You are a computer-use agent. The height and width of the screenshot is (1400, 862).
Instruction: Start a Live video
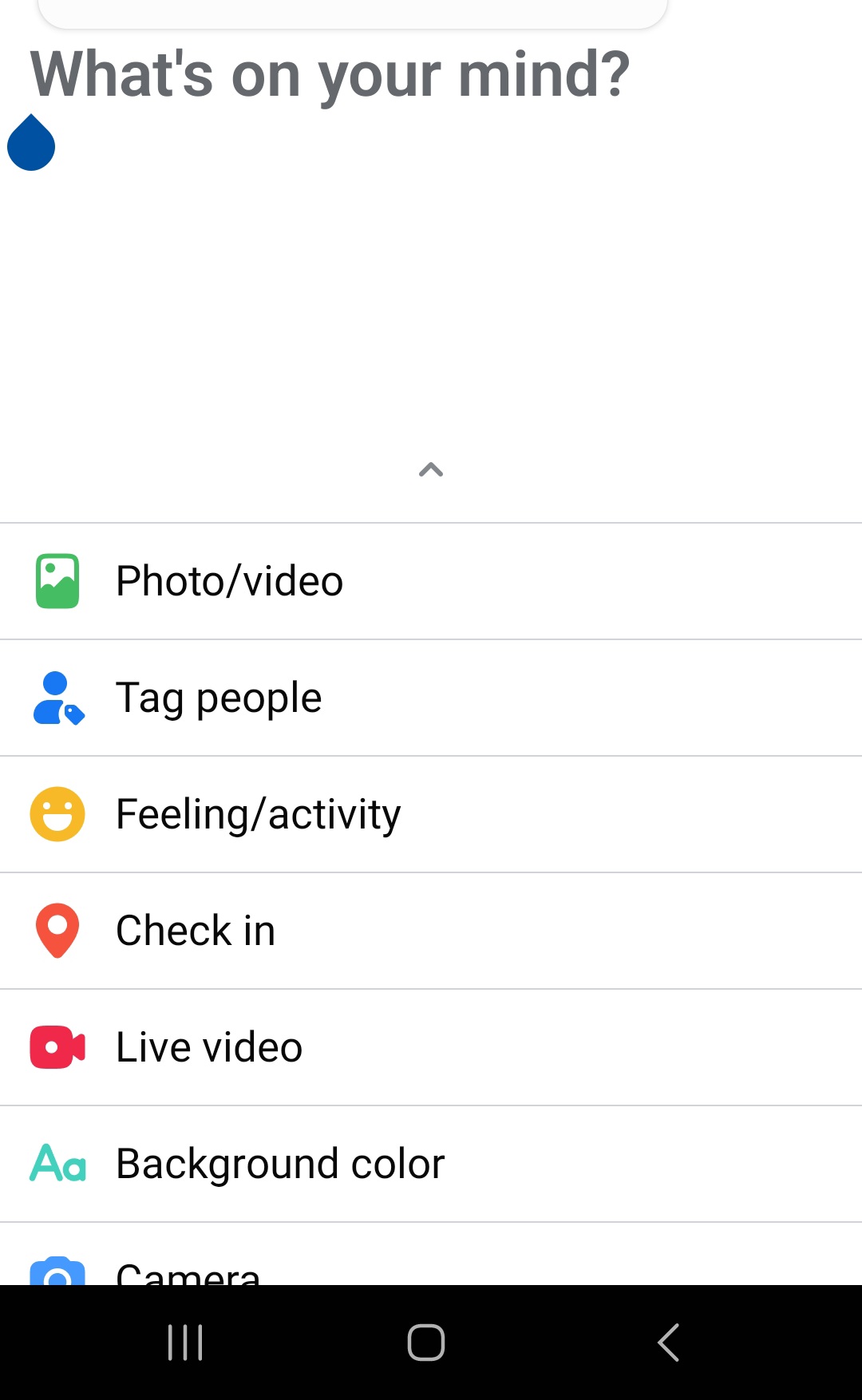pos(209,1047)
